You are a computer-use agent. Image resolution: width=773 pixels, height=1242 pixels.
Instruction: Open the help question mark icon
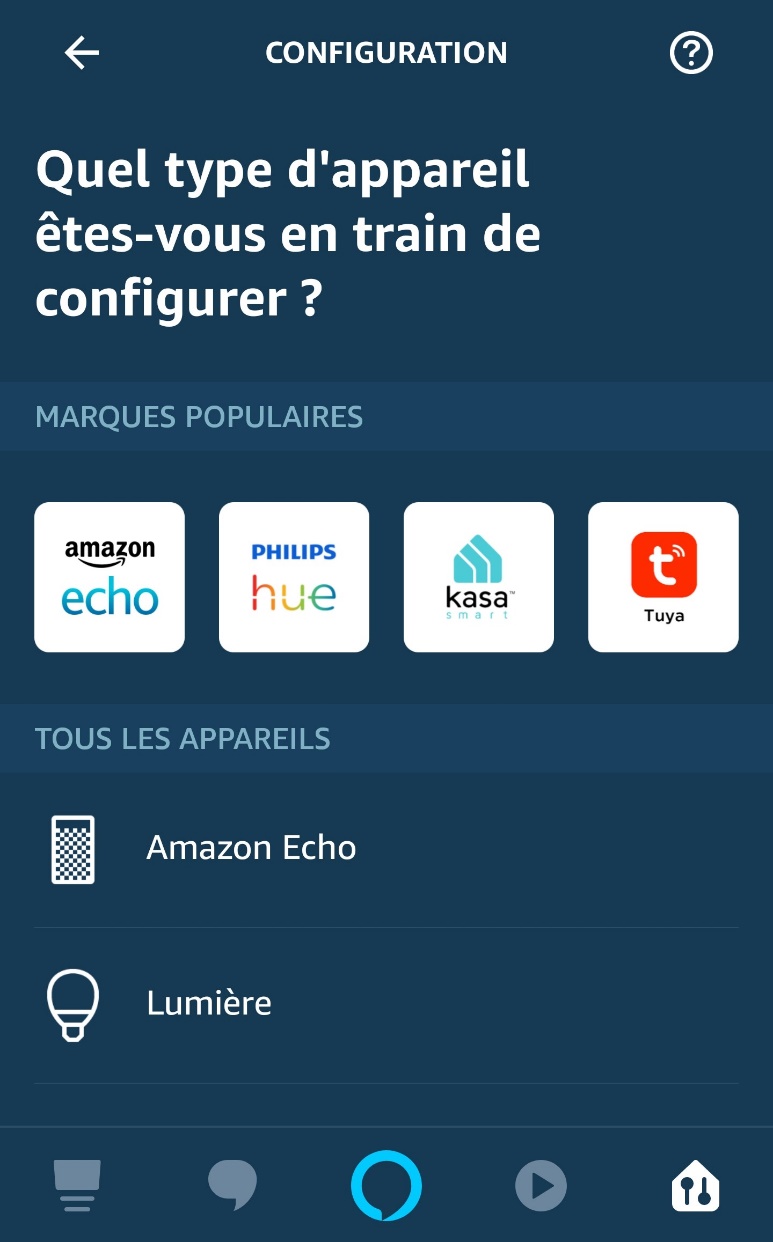tap(691, 53)
